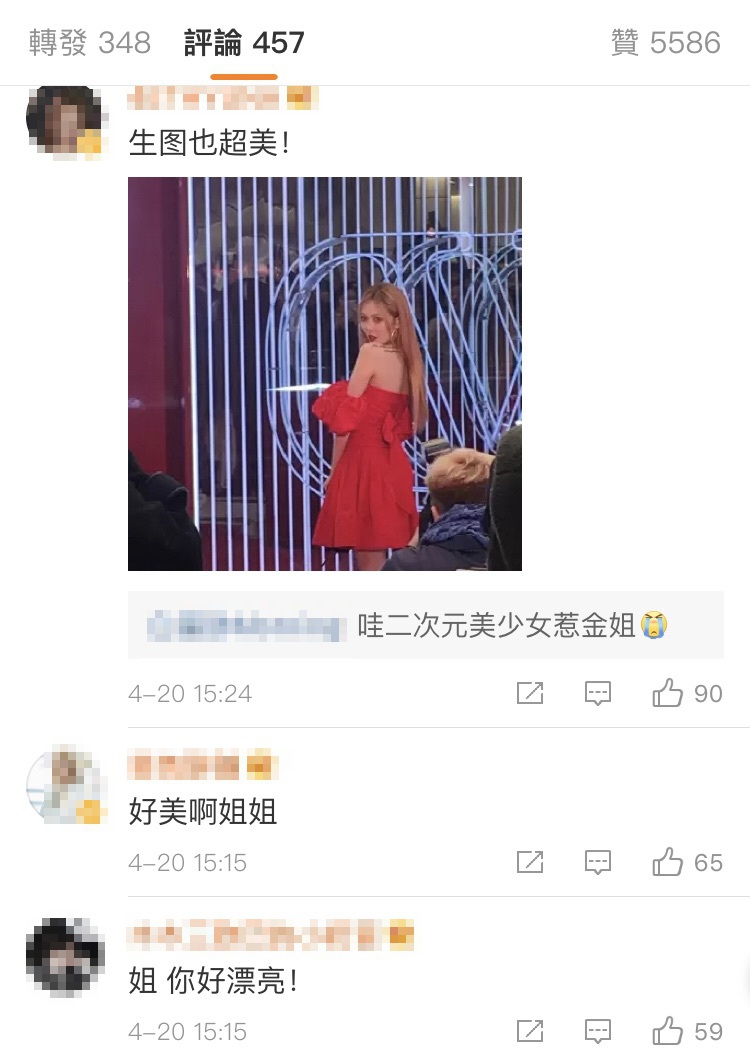Open avatar of 好美啊姐姐 commenter
The image size is (750, 1051).
[x=64, y=785]
